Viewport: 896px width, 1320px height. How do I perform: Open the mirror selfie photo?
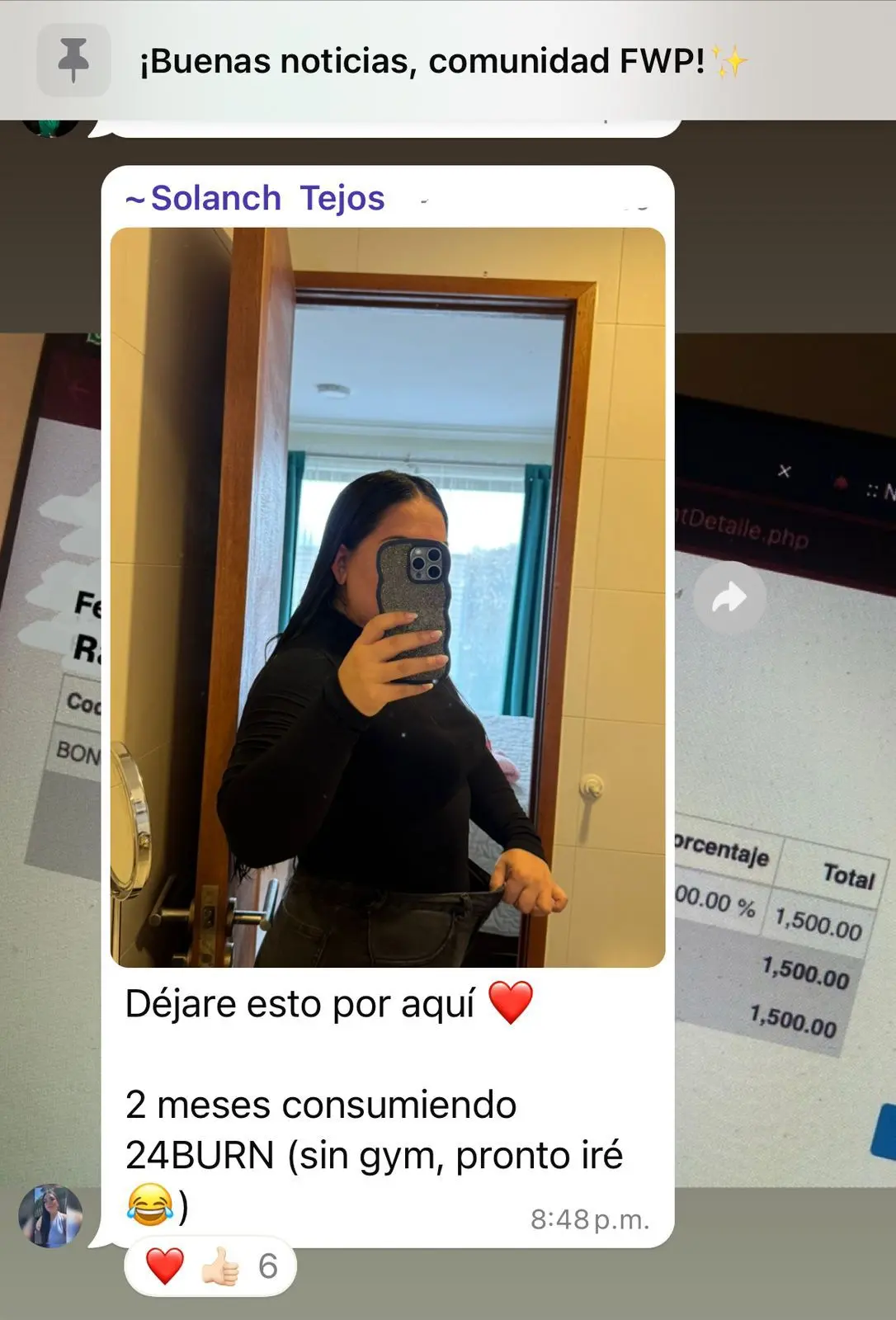(x=388, y=596)
